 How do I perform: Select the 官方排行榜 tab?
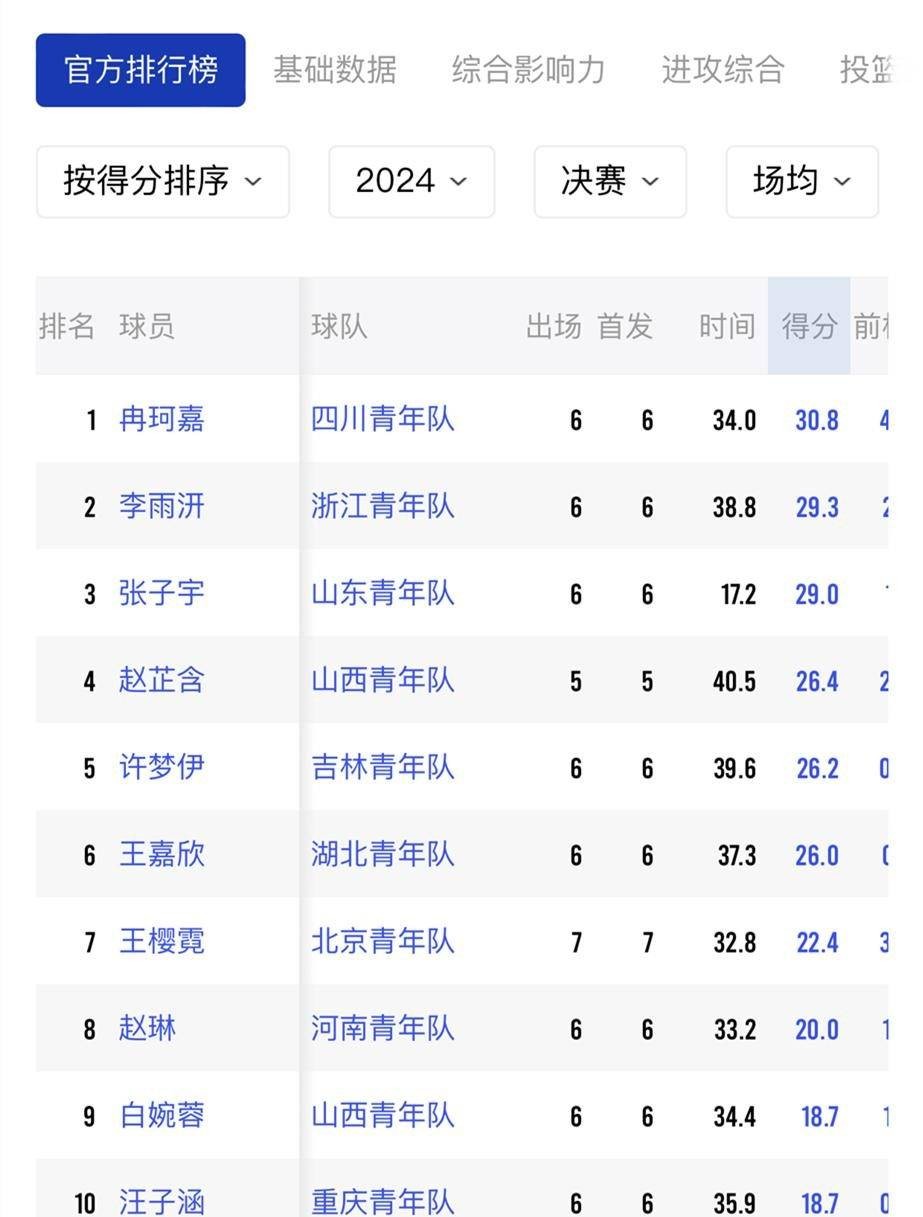pyautogui.click(x=141, y=70)
